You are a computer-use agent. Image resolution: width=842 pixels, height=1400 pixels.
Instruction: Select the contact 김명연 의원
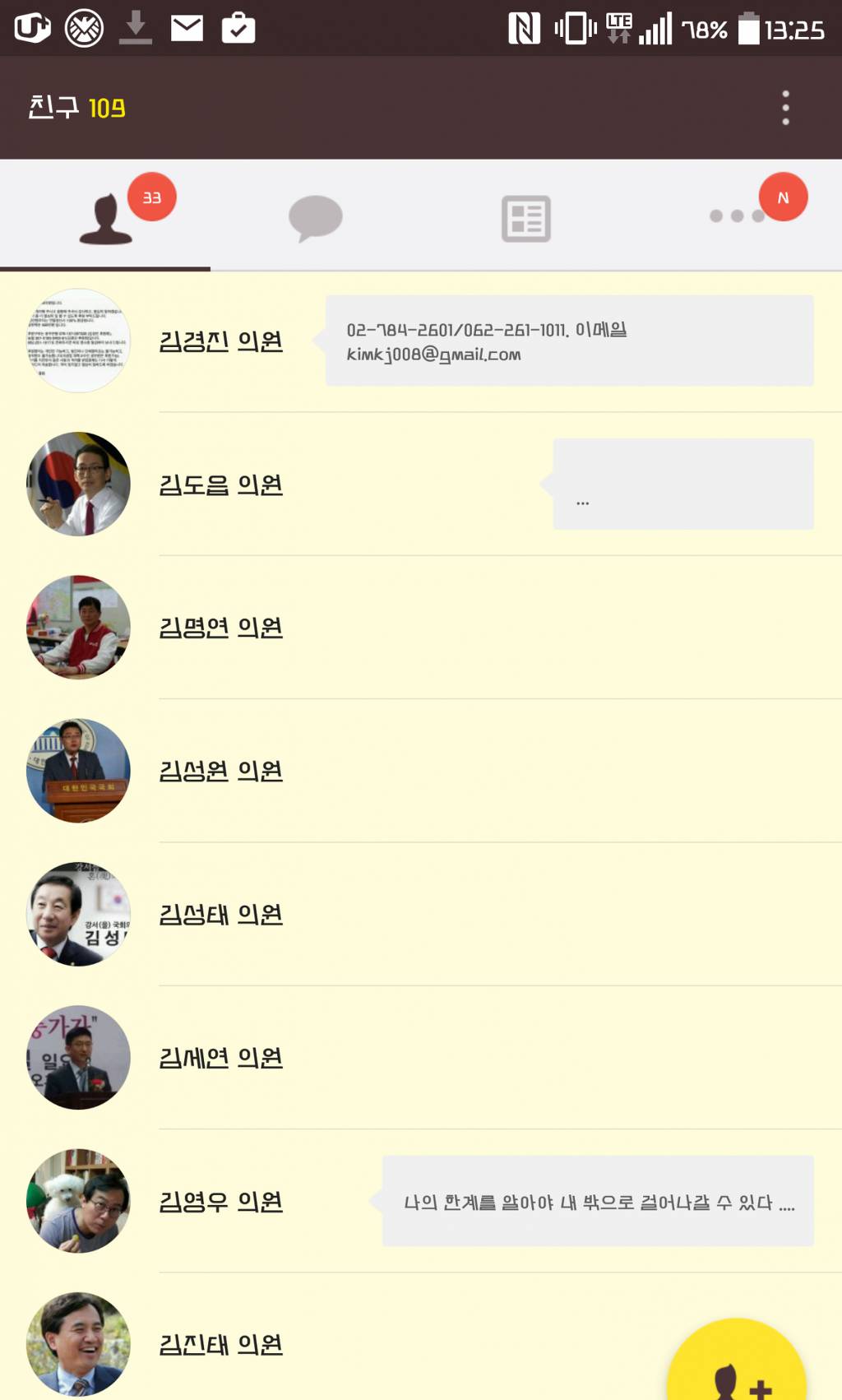point(222,628)
